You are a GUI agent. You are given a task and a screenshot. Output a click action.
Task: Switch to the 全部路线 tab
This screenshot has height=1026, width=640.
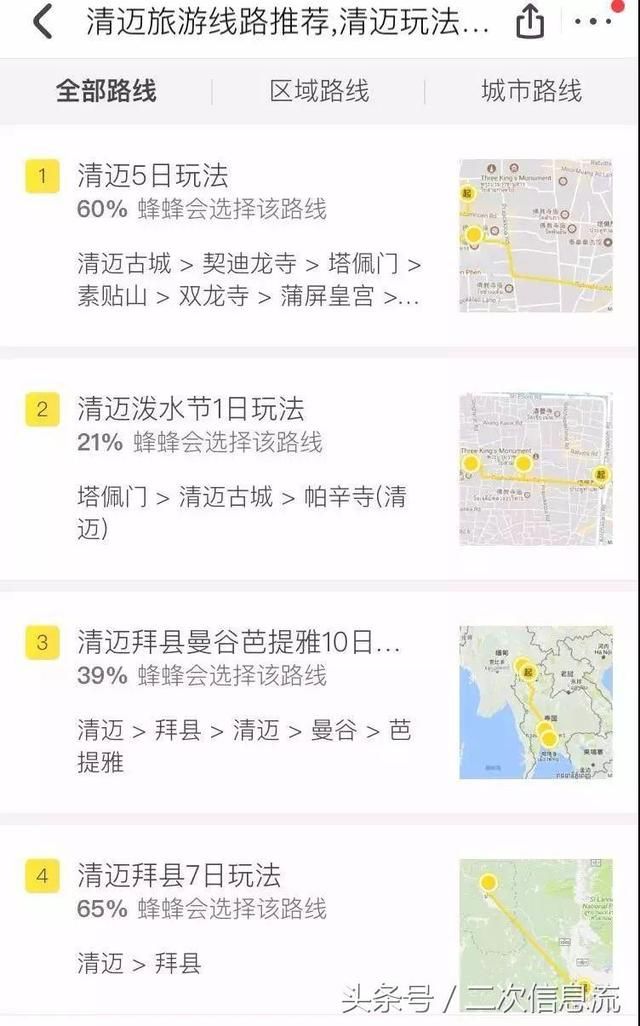coord(106,92)
